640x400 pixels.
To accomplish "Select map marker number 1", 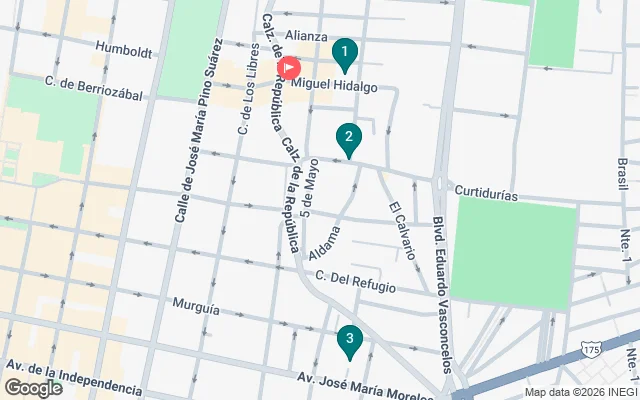I will pyautogui.click(x=344, y=53).
